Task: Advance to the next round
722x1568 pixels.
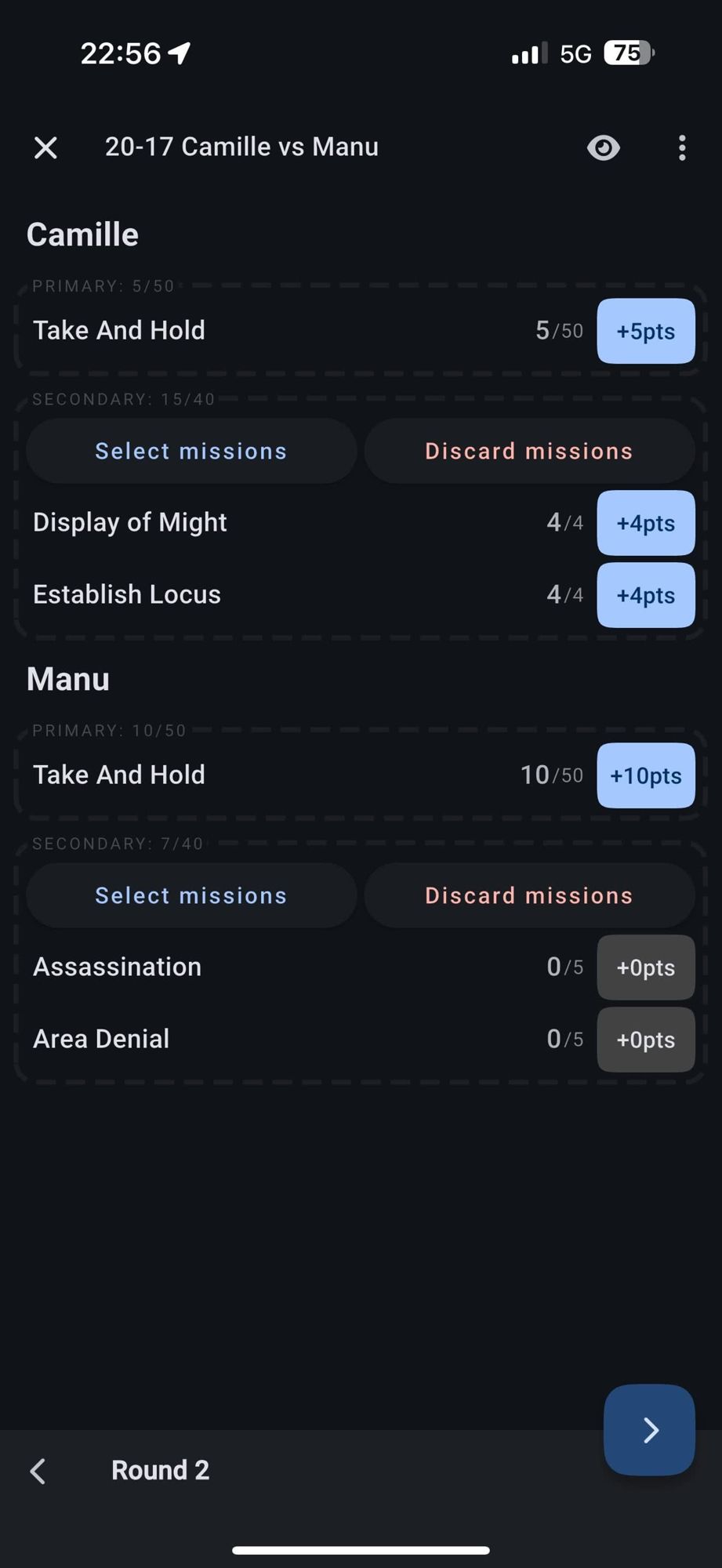Action: [x=649, y=1429]
